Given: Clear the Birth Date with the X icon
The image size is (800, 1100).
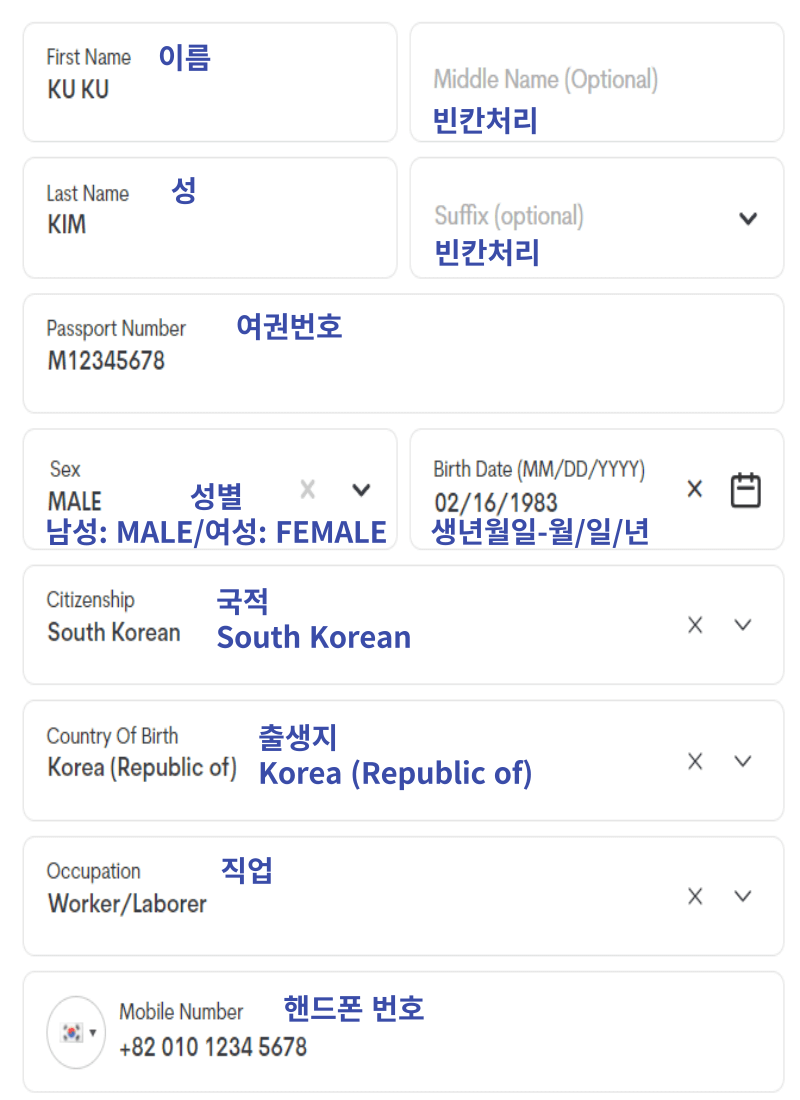Looking at the screenshot, I should 694,489.
